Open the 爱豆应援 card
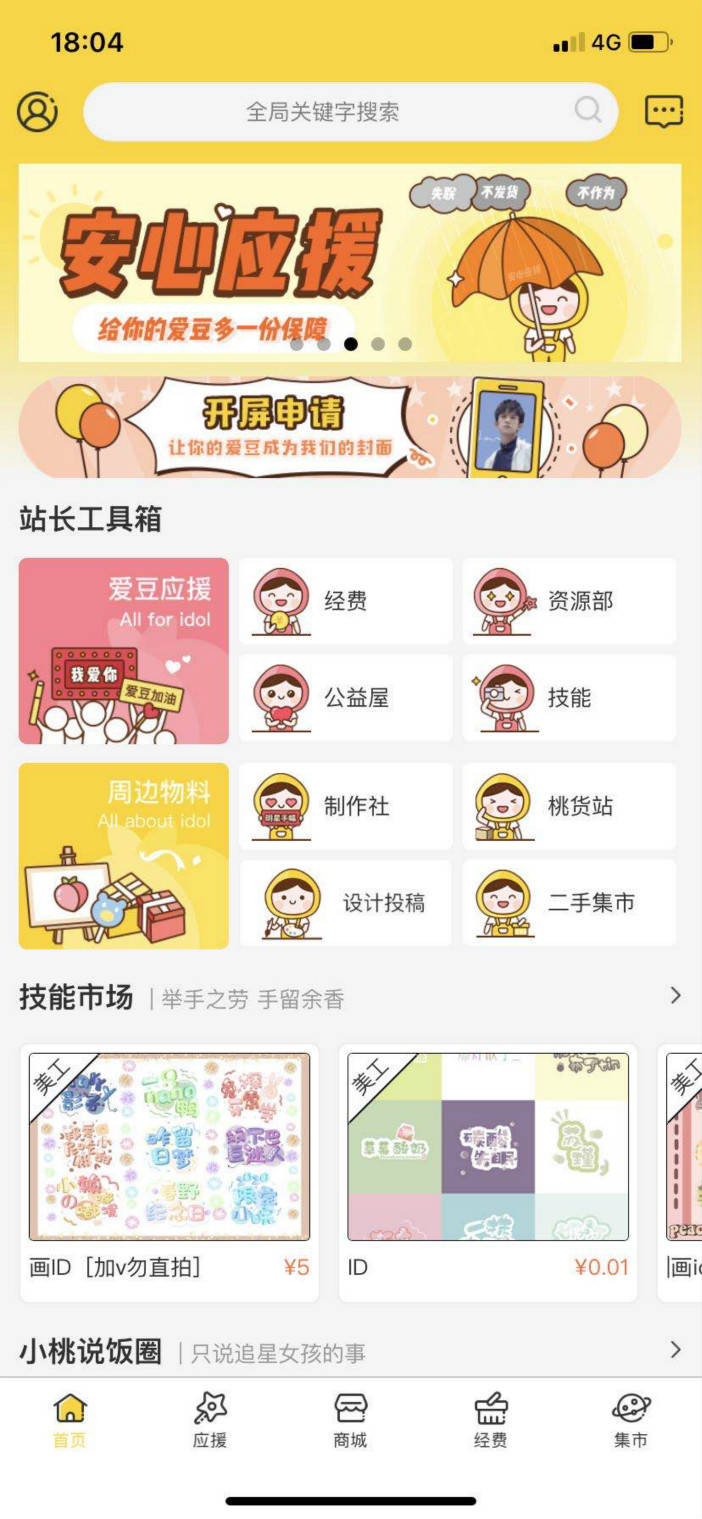 tap(124, 650)
